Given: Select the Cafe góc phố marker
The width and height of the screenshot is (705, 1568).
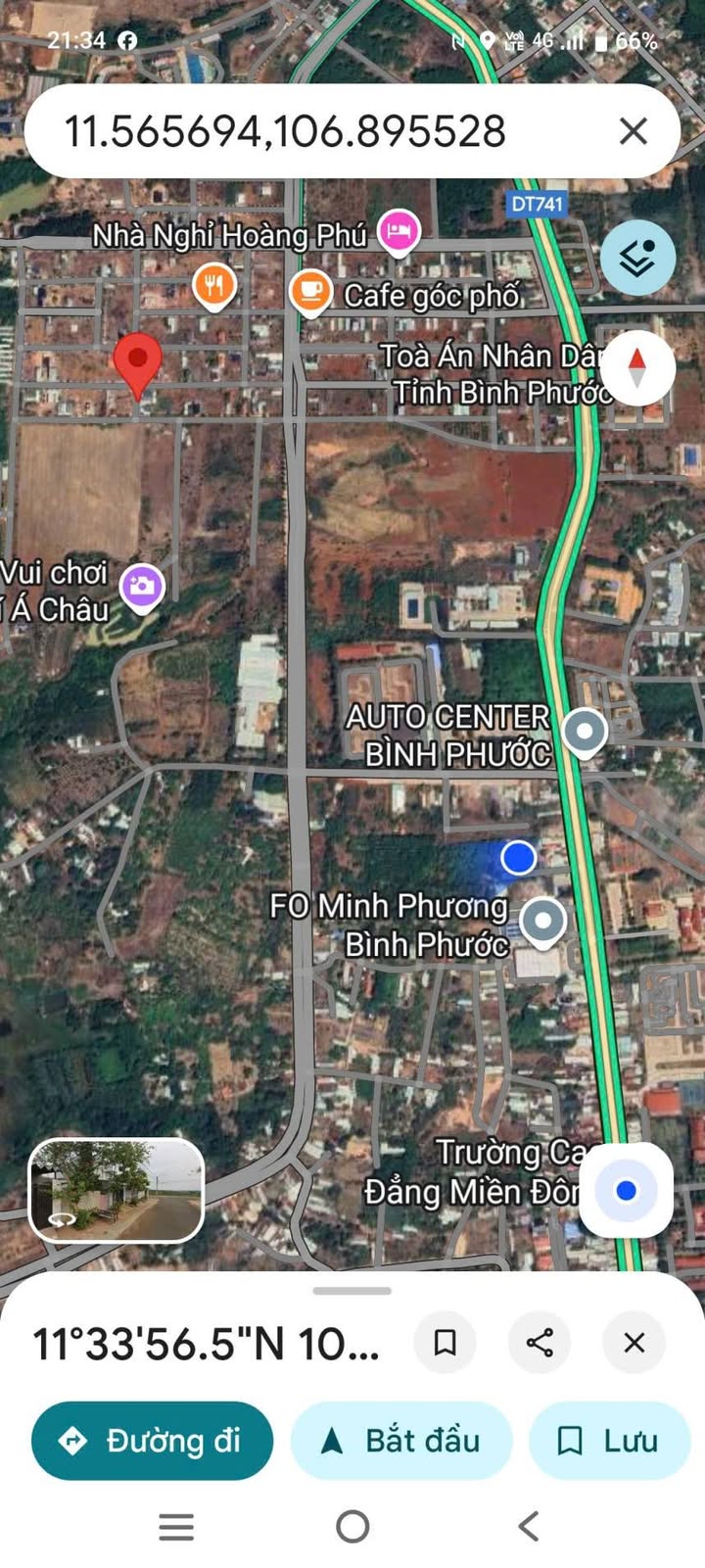Looking at the screenshot, I should point(310,291).
